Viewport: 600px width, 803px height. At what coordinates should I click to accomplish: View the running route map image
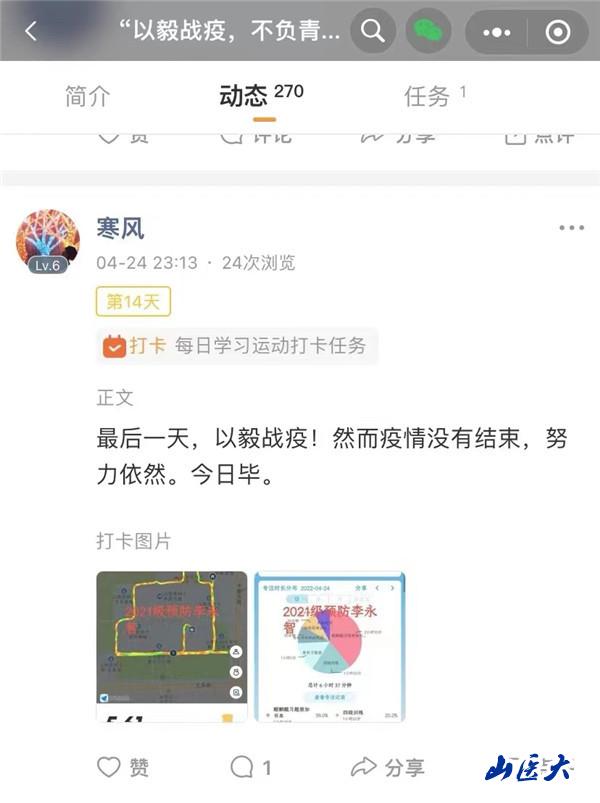coord(171,646)
